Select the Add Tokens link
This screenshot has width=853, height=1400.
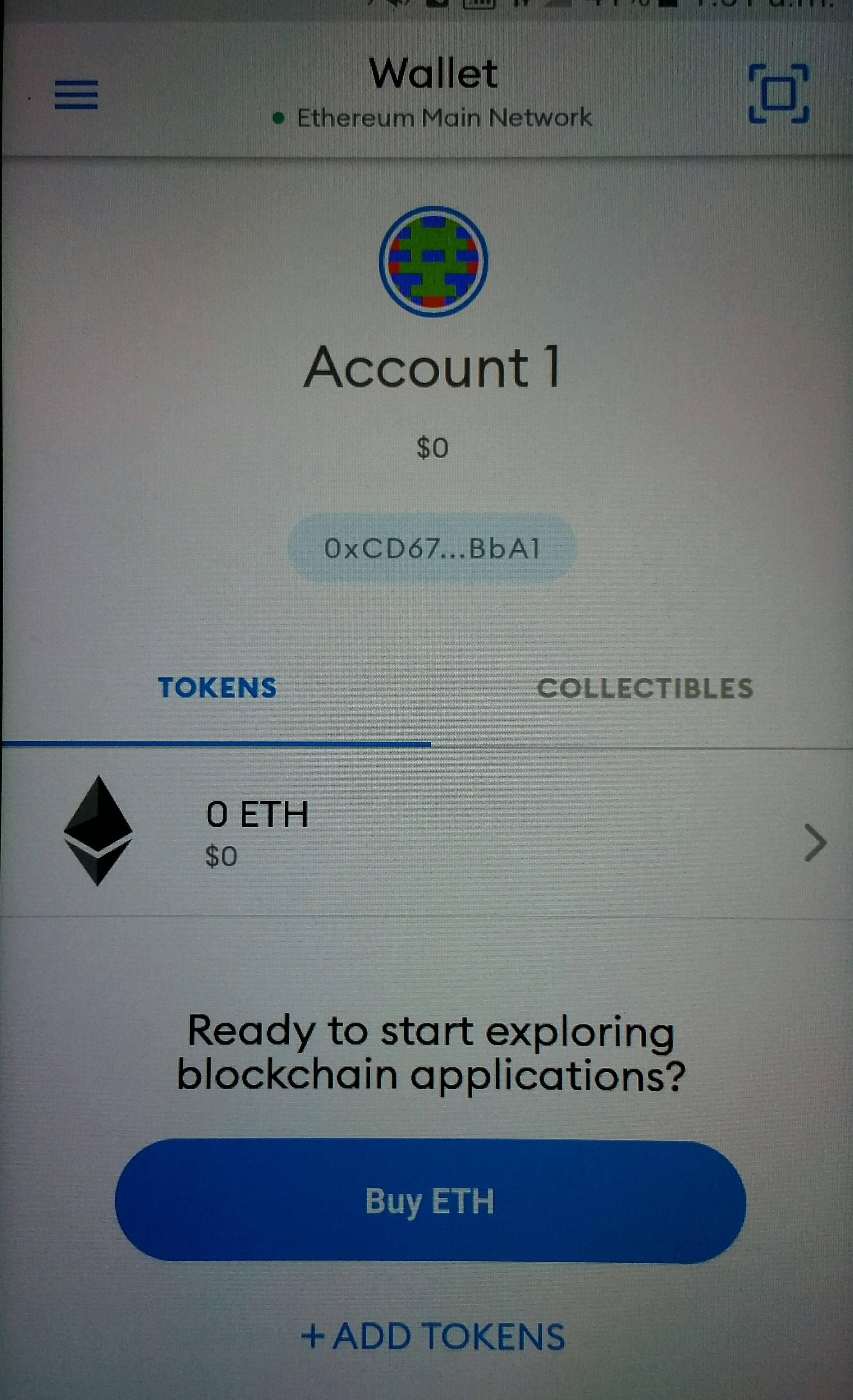click(433, 1336)
